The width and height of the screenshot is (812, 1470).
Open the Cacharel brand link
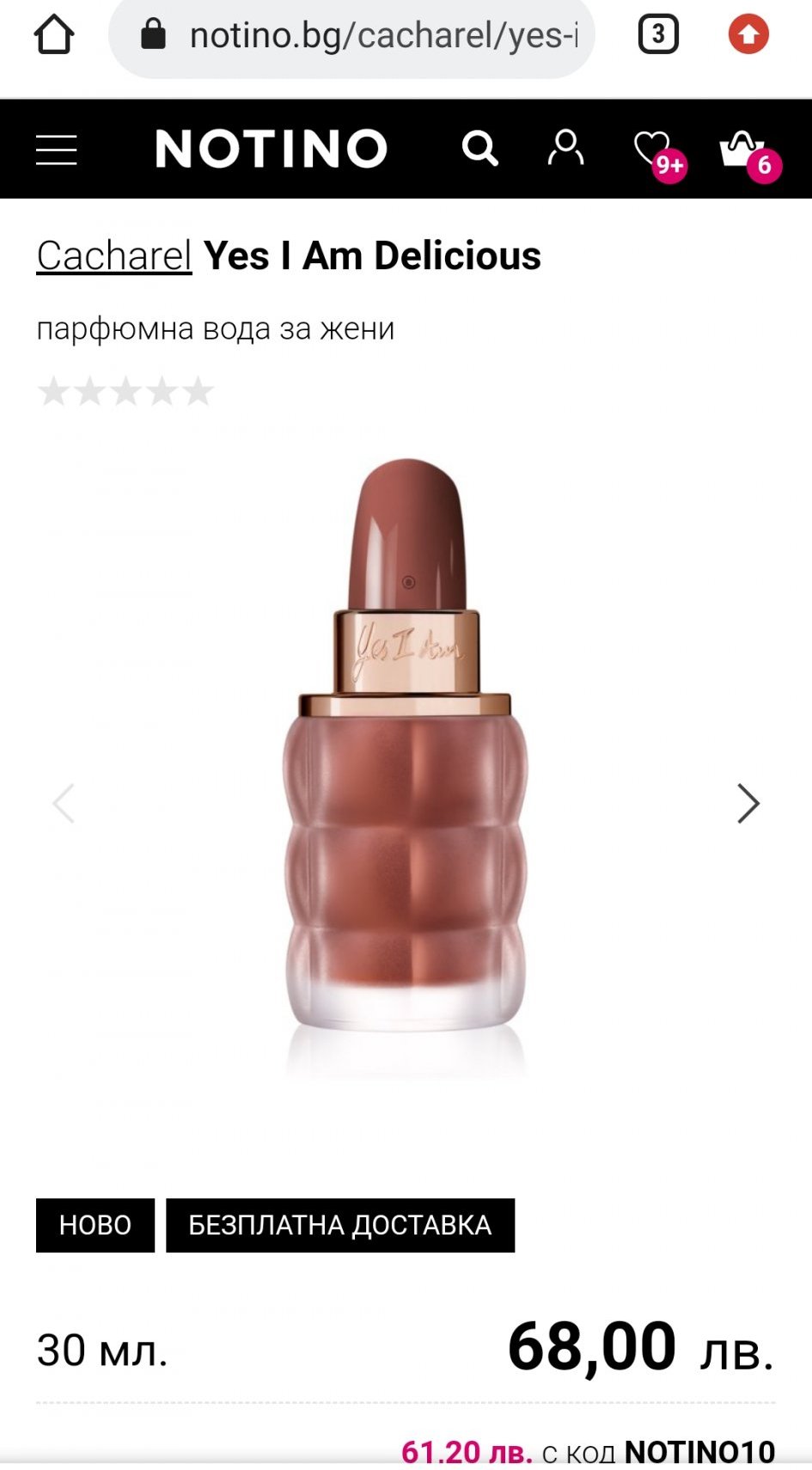point(113,256)
